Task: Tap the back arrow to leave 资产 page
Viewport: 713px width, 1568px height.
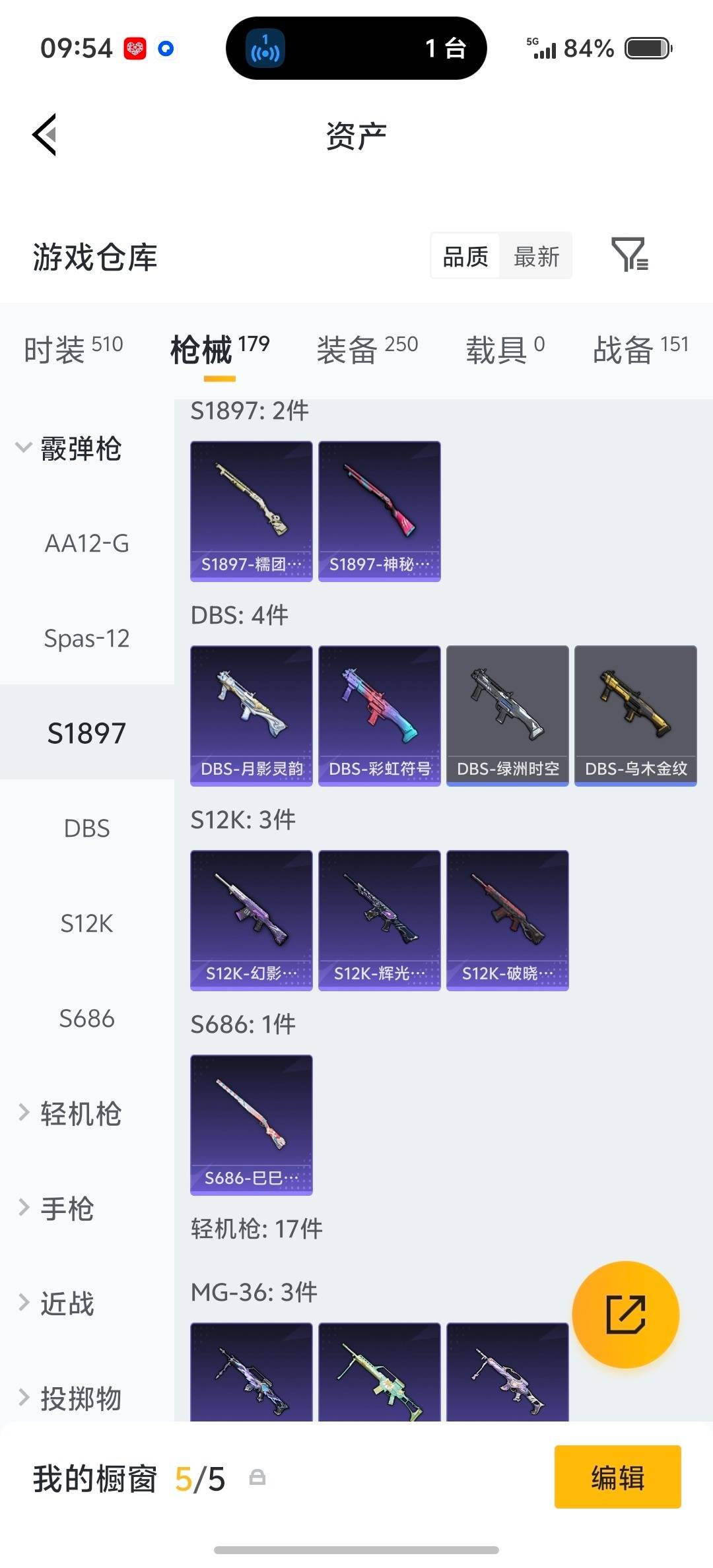Action: click(x=44, y=134)
